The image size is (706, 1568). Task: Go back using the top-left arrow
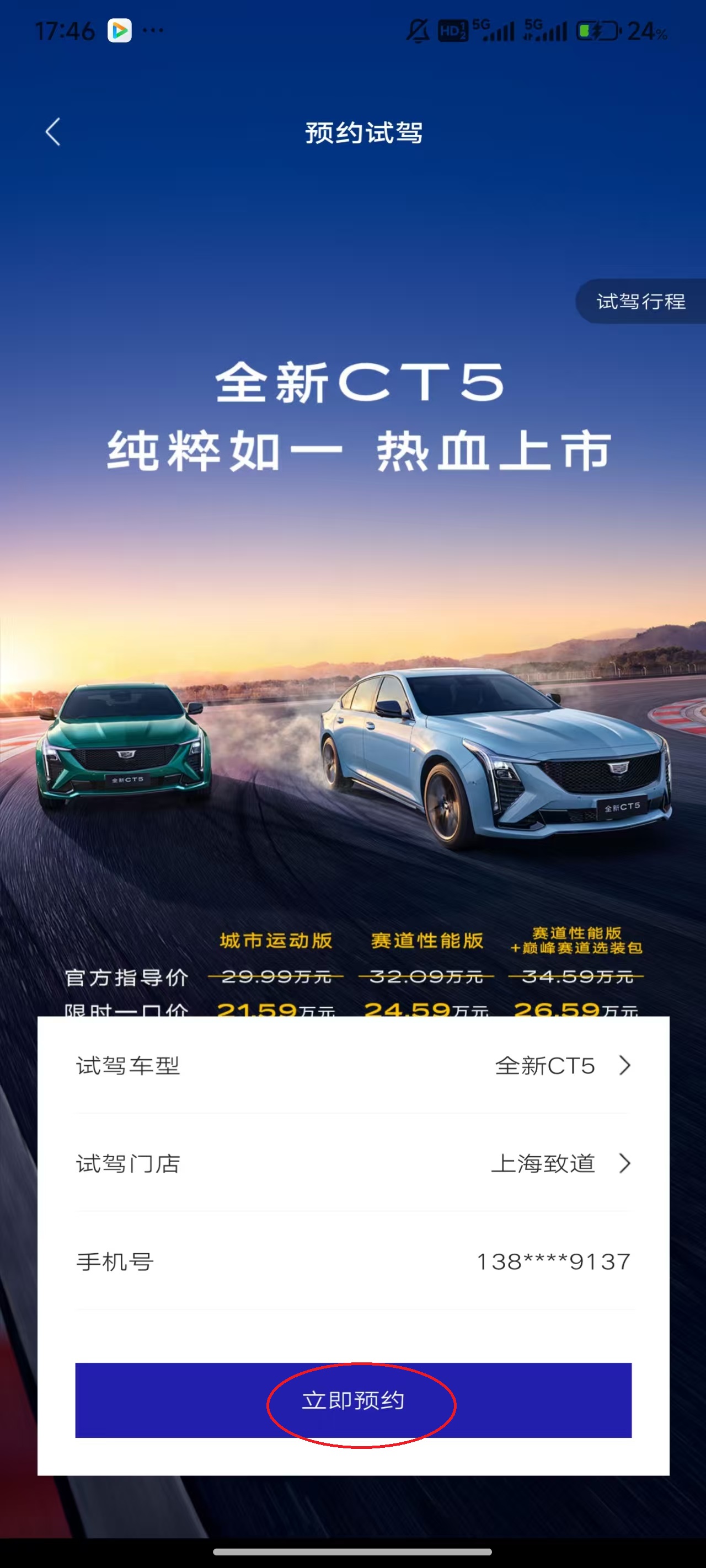(x=53, y=132)
